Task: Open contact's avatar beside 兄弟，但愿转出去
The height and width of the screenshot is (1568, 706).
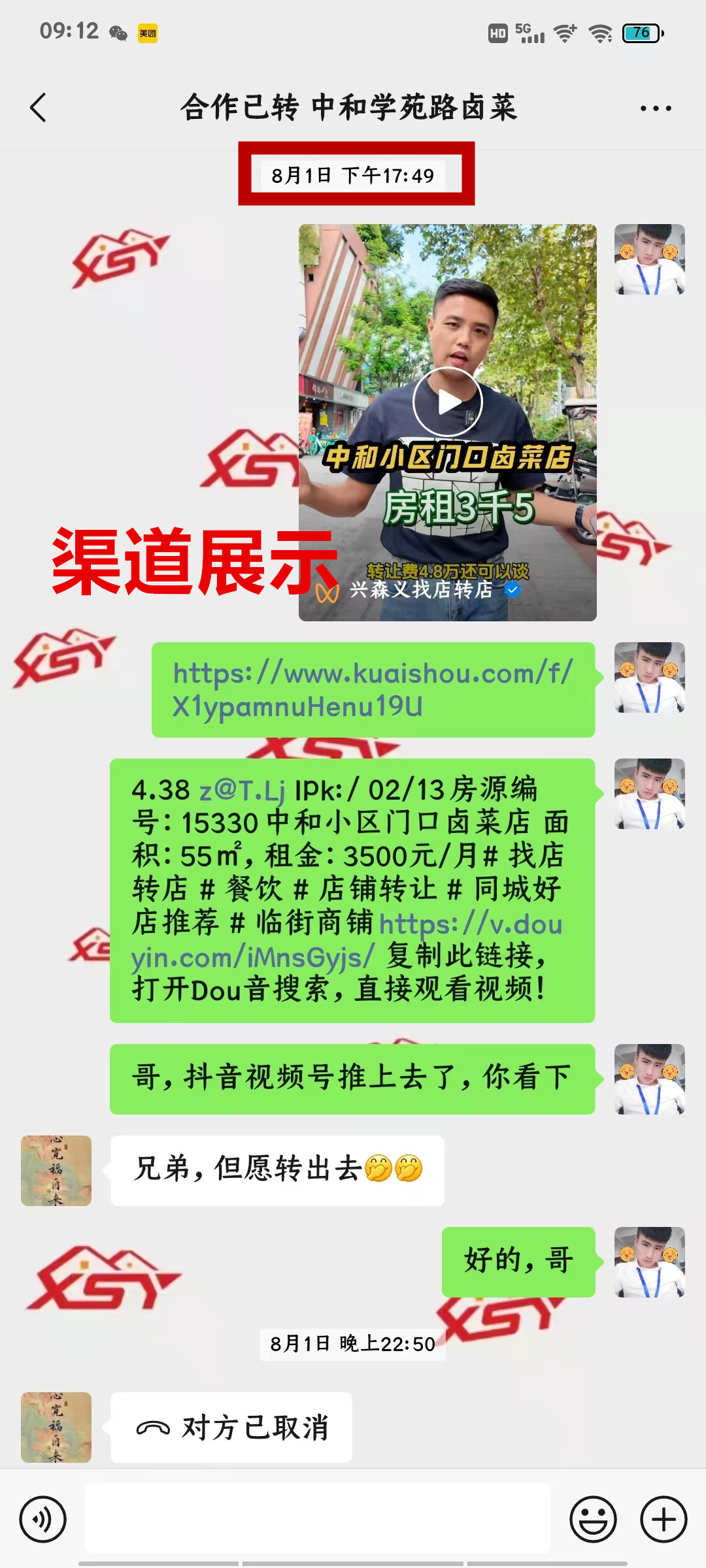Action: pos(56,1170)
